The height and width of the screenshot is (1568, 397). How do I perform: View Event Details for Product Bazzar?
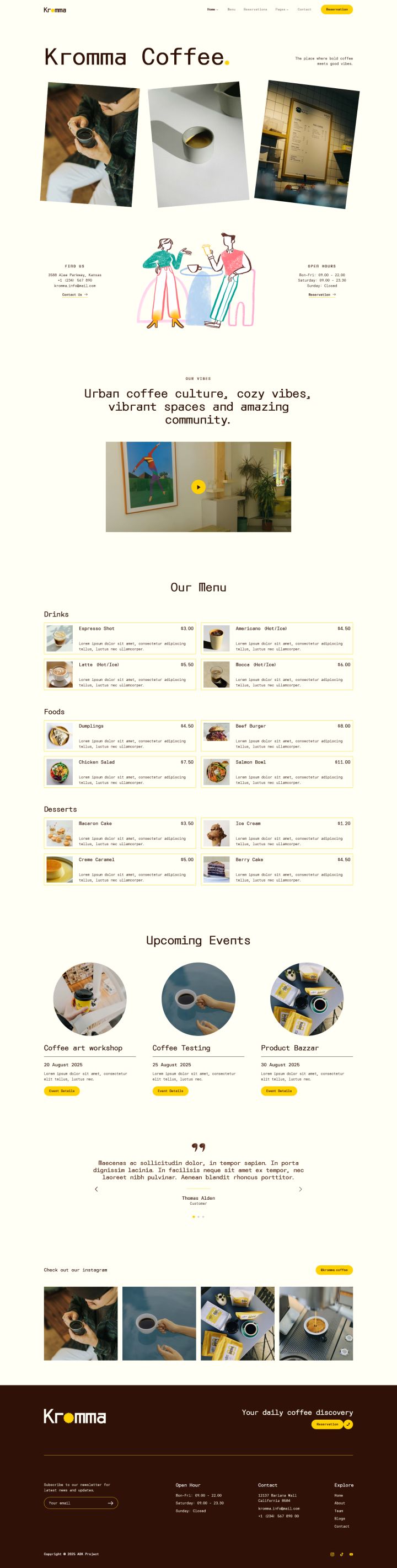click(x=279, y=1091)
